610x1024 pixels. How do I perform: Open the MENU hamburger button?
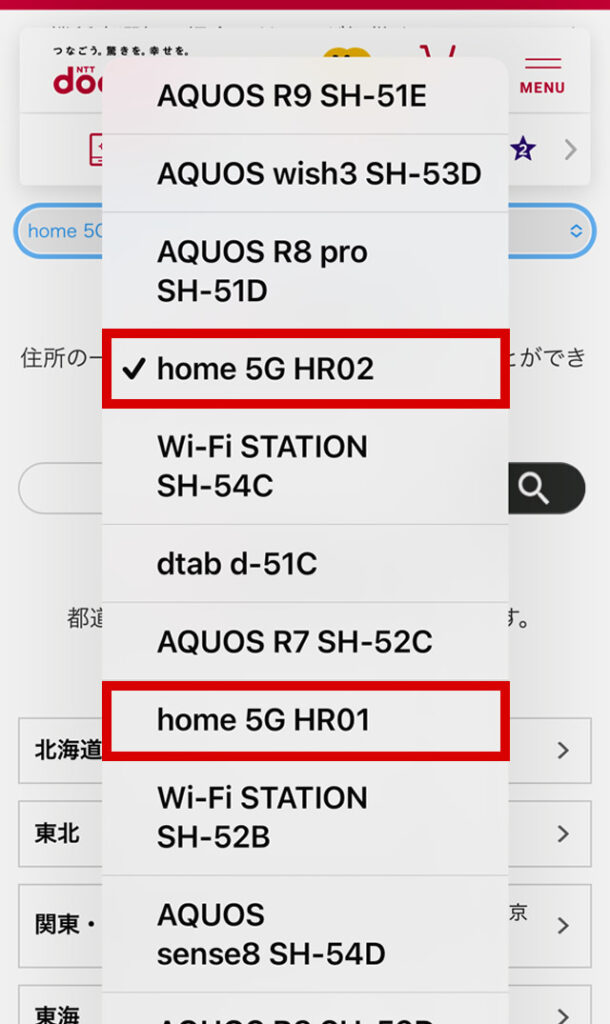pos(542,75)
